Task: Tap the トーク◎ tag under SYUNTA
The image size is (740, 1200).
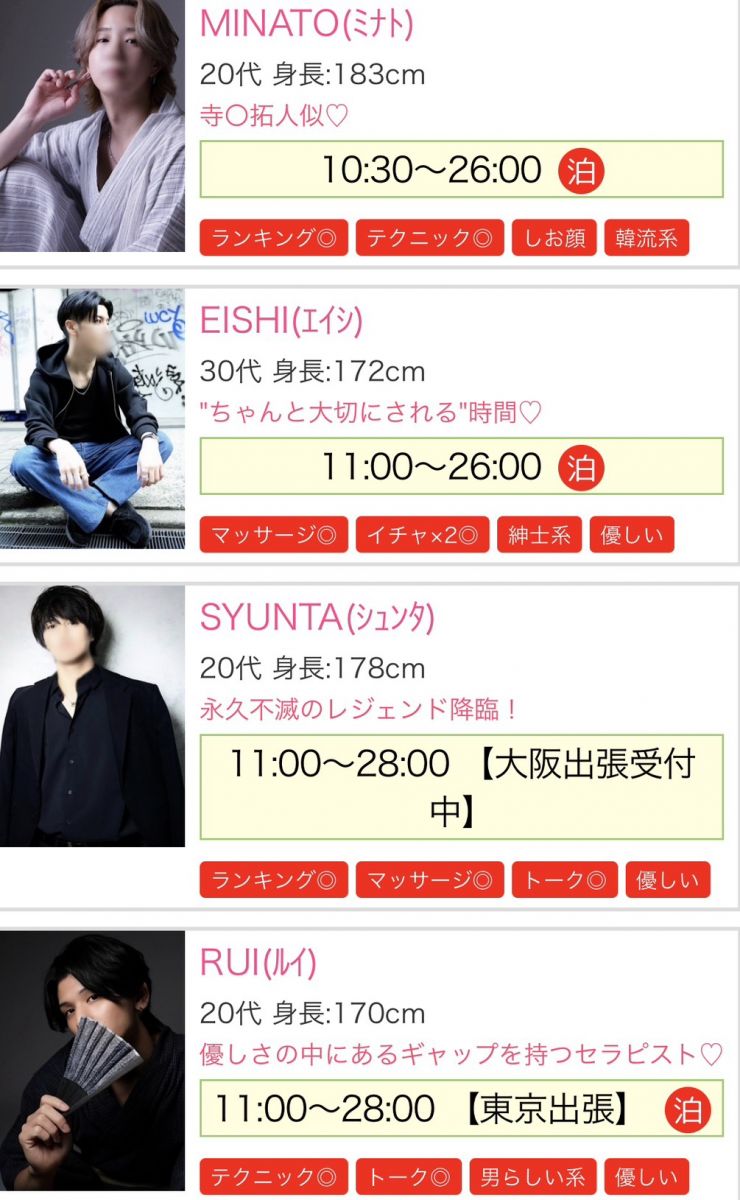Action: click(x=565, y=880)
